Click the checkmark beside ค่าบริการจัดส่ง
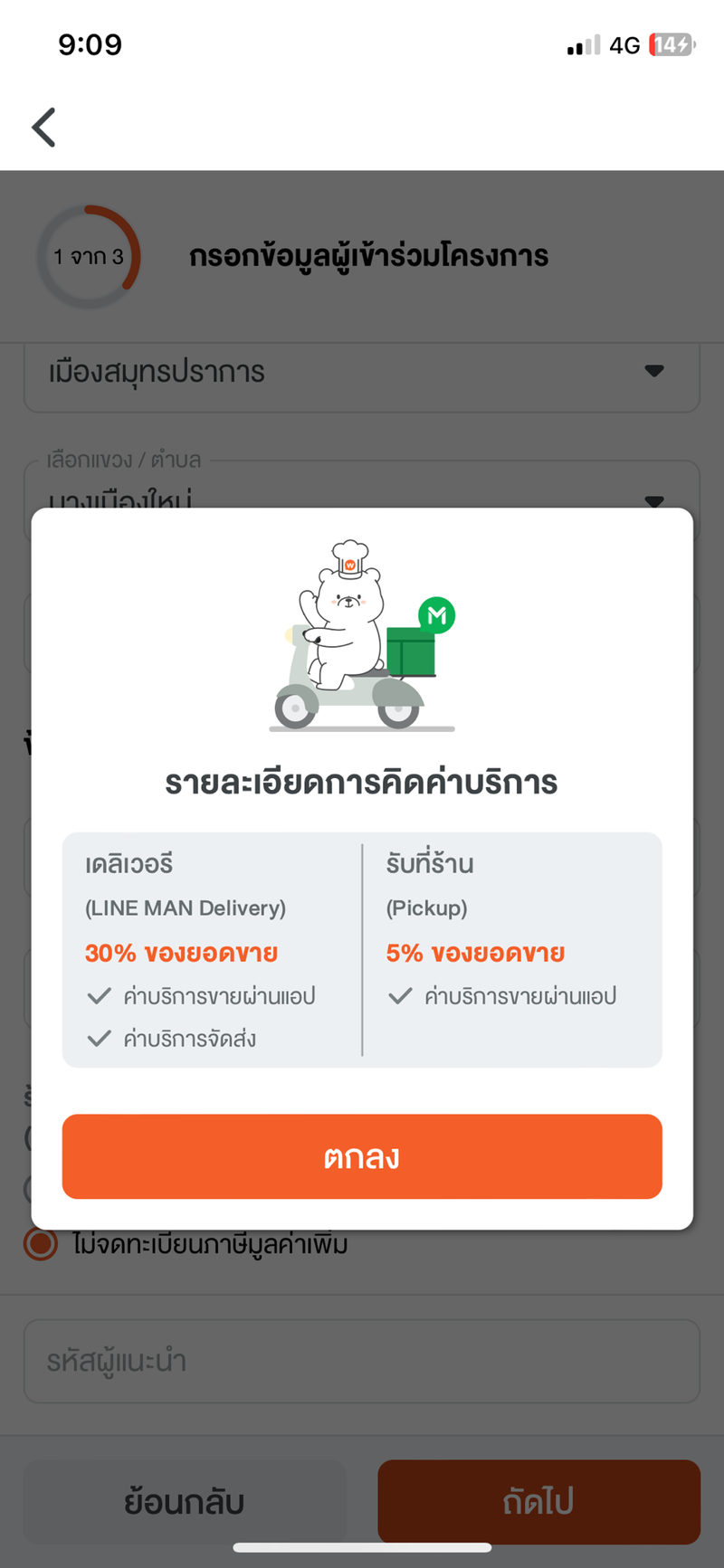Viewport: 724px width, 1568px height. coord(100,1038)
